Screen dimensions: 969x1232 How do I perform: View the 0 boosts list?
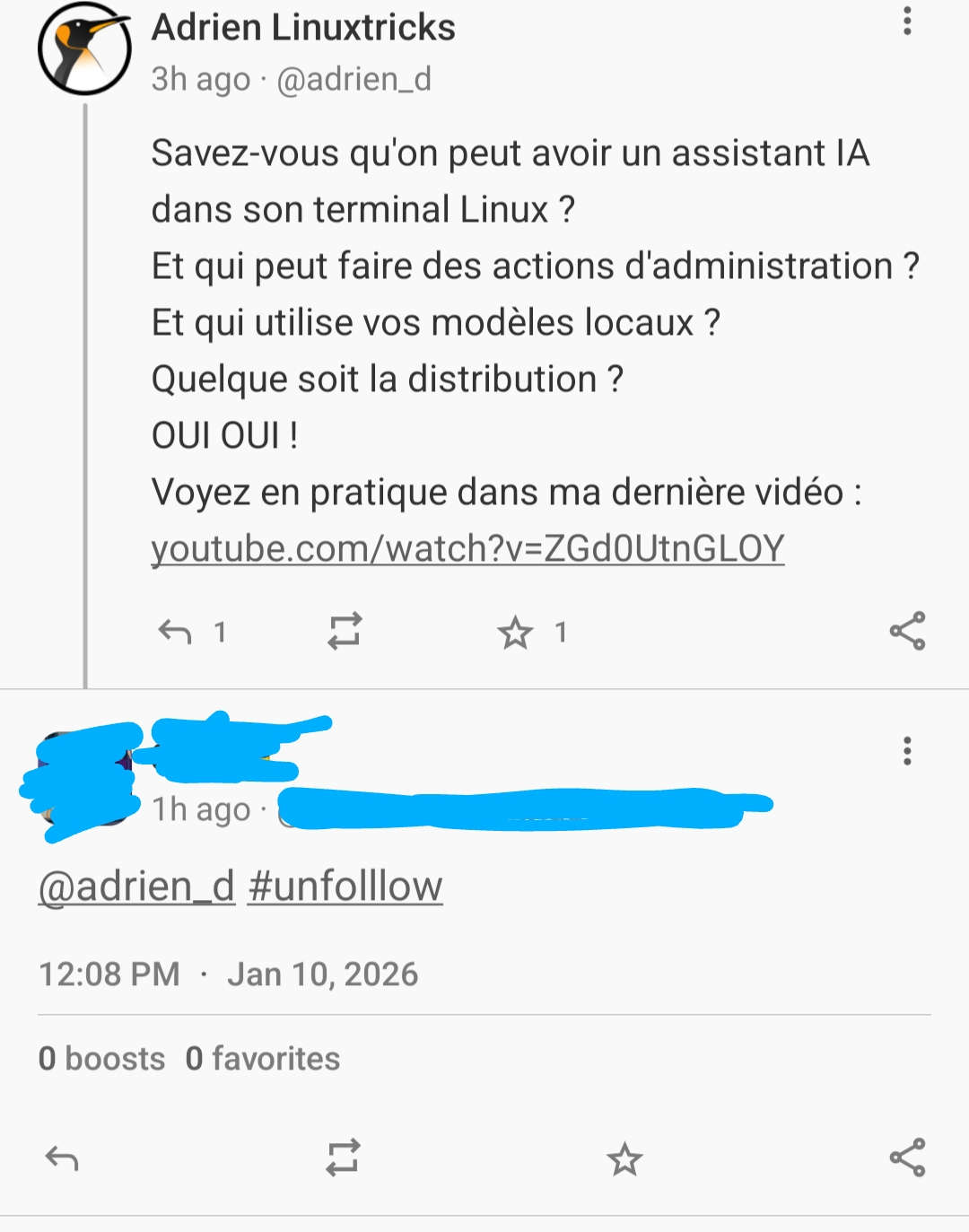click(102, 1059)
